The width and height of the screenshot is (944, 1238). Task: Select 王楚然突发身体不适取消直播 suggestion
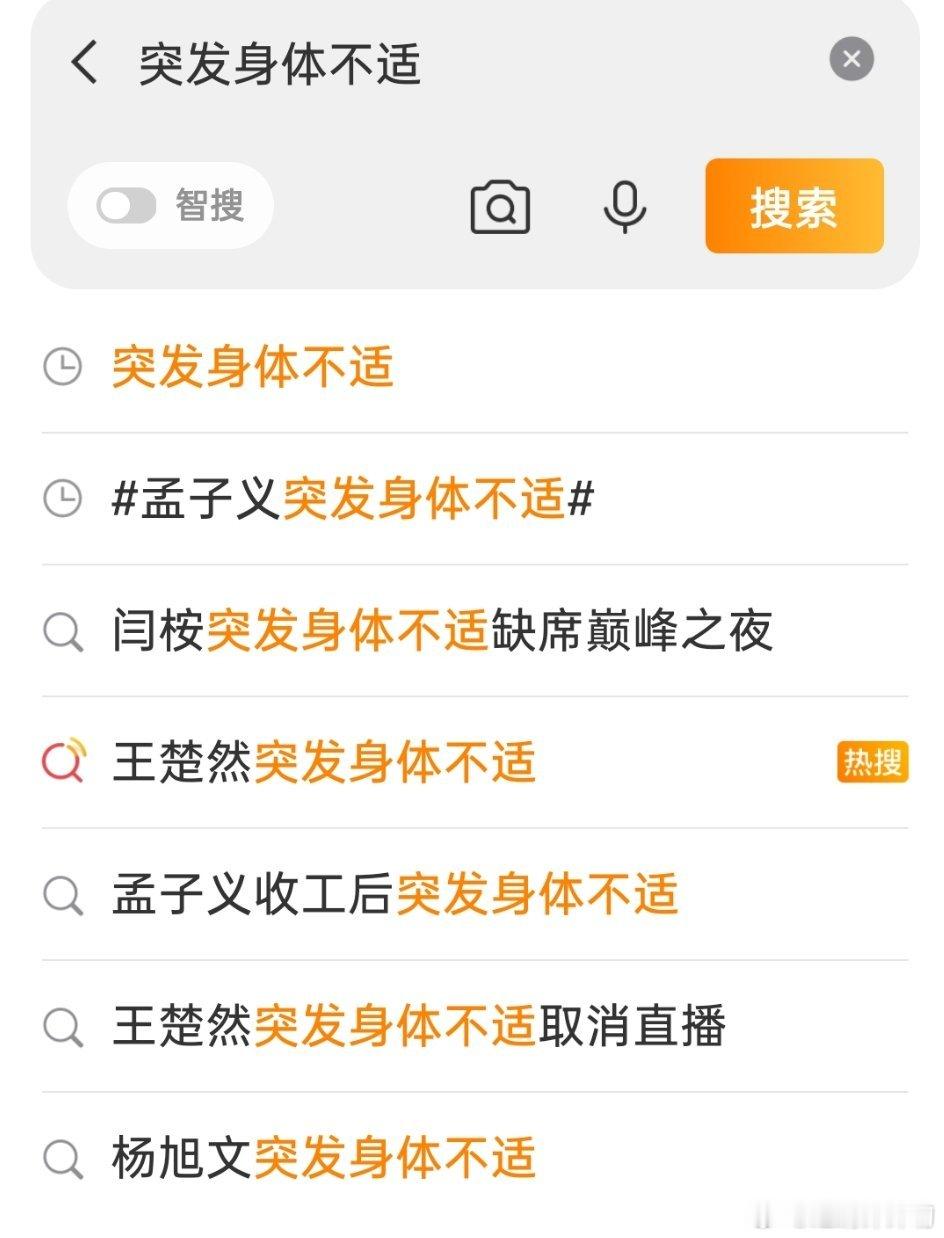click(x=420, y=1024)
